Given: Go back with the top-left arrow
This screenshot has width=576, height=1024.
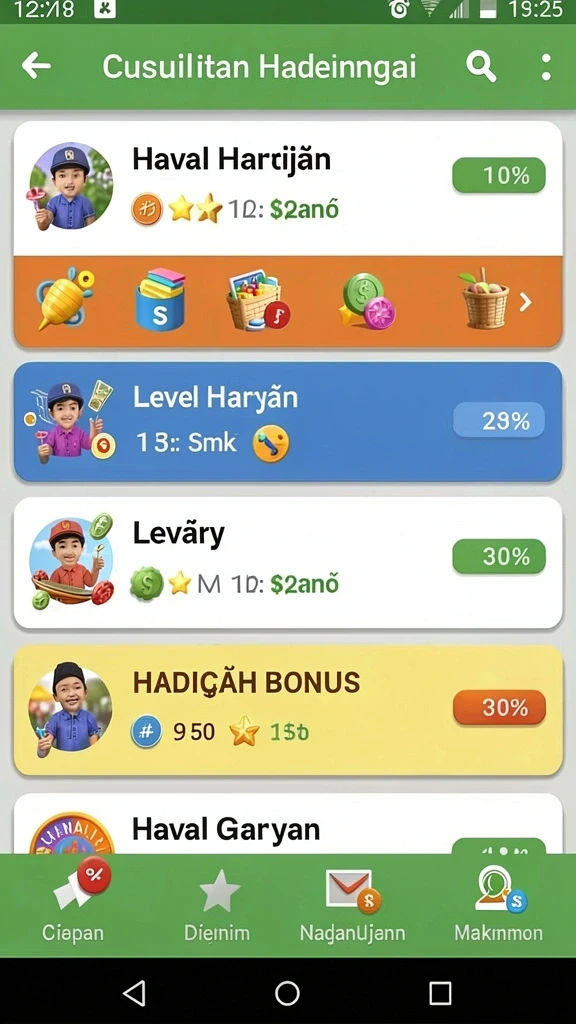Looking at the screenshot, I should click(36, 65).
